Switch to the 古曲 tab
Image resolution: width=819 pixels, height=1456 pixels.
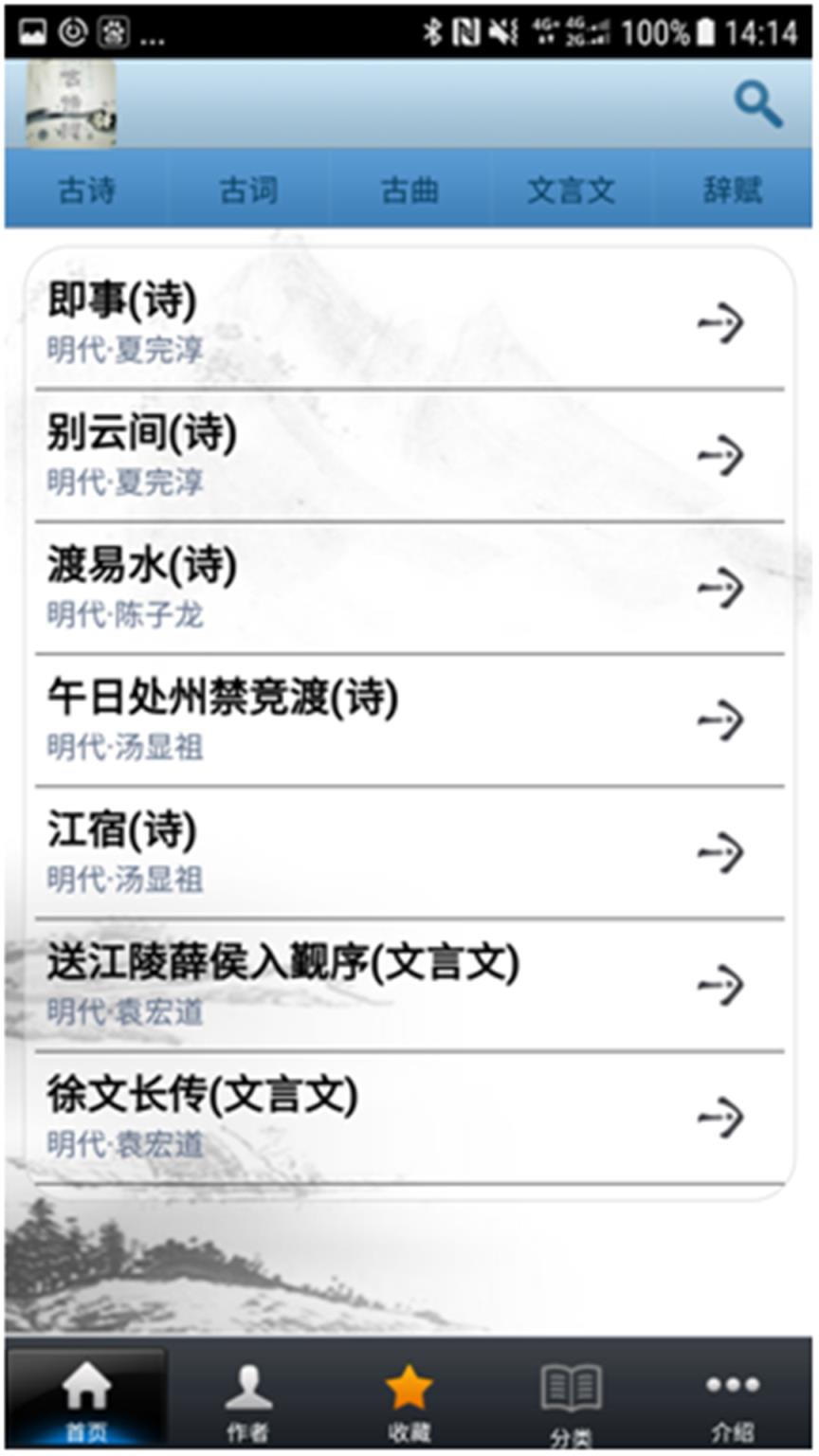click(409, 190)
